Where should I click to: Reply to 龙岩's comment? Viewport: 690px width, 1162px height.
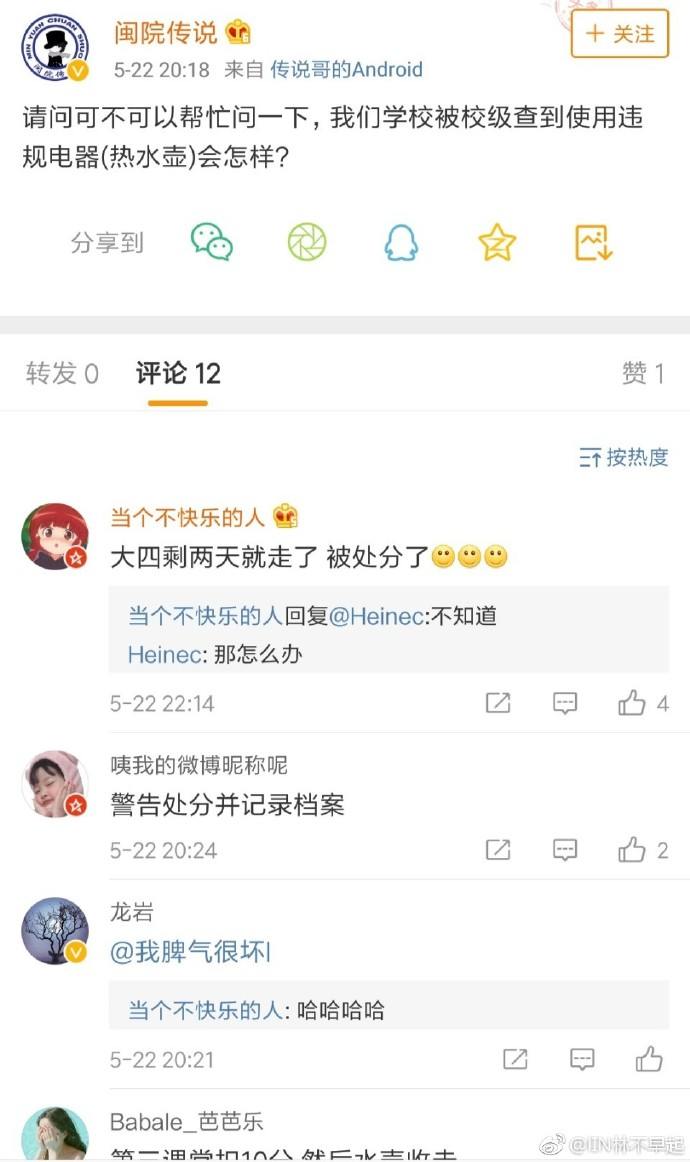[x=582, y=1059]
